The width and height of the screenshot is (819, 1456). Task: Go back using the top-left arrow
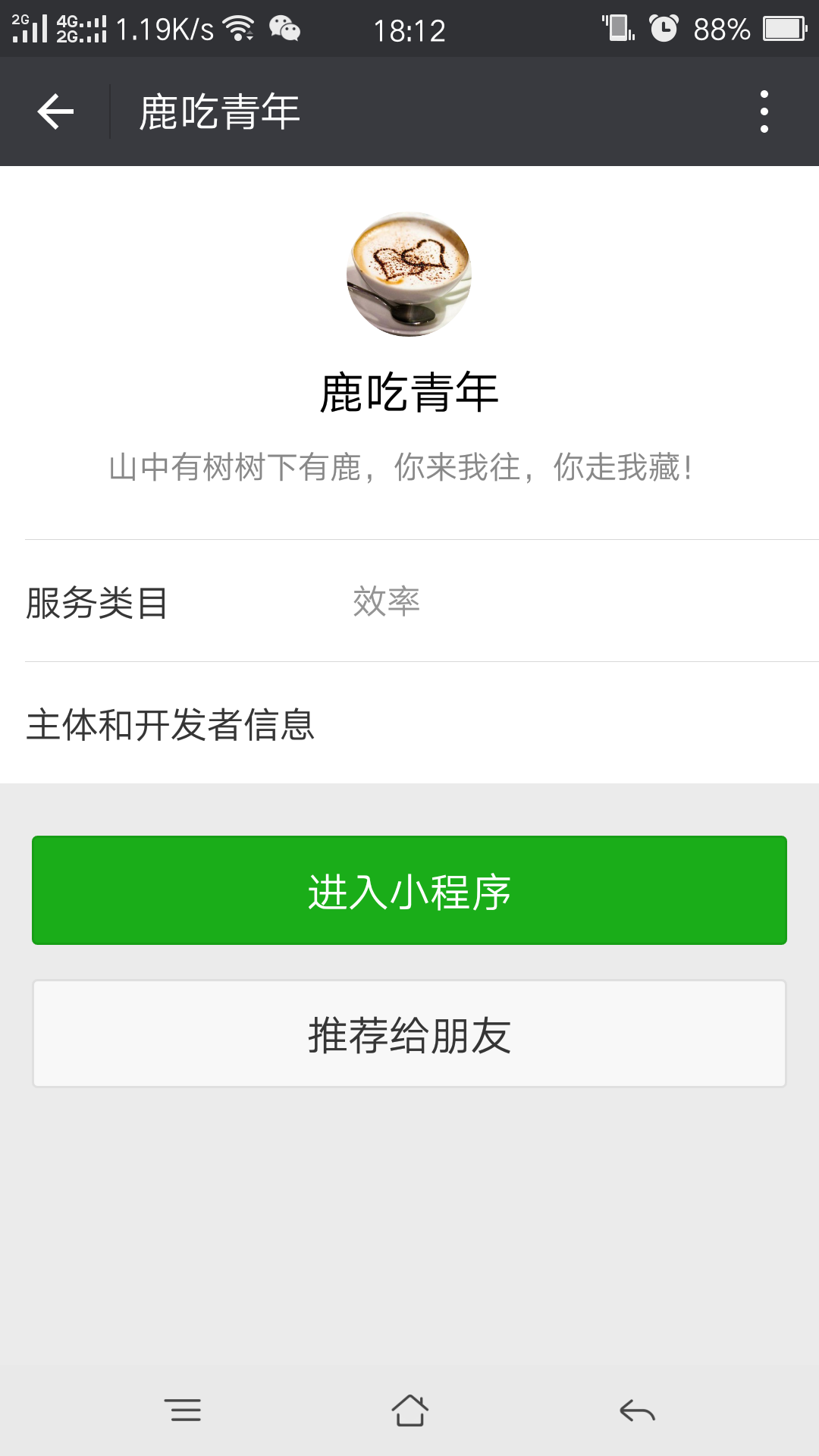55,111
